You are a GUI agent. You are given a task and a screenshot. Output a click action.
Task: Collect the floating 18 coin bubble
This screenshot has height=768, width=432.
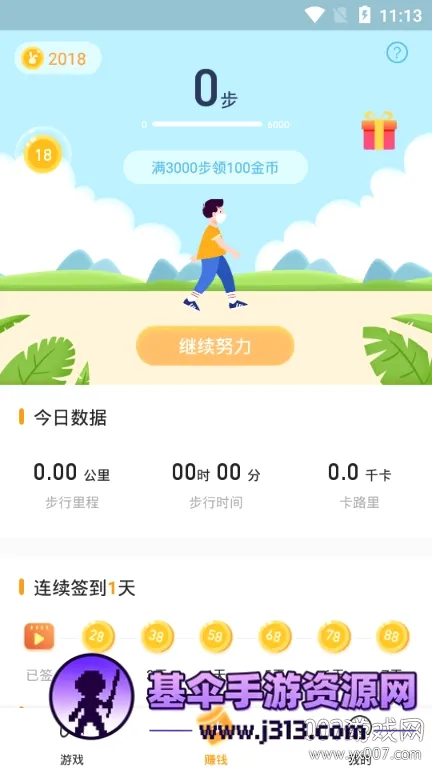43,155
